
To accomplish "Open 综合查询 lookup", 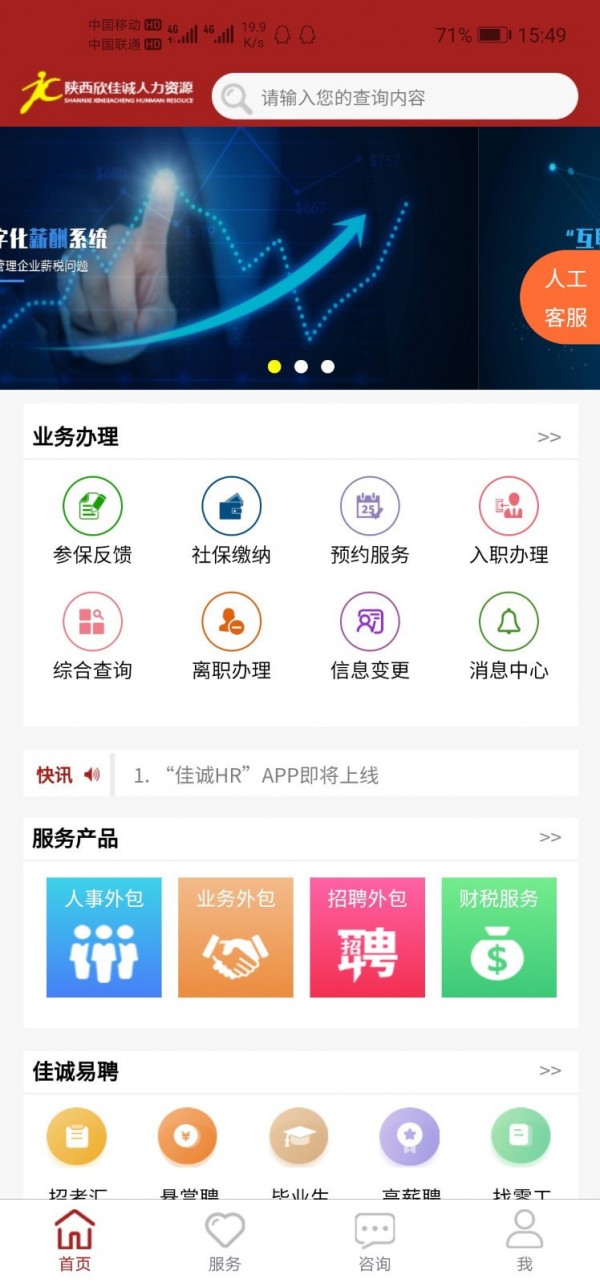I will click(92, 637).
